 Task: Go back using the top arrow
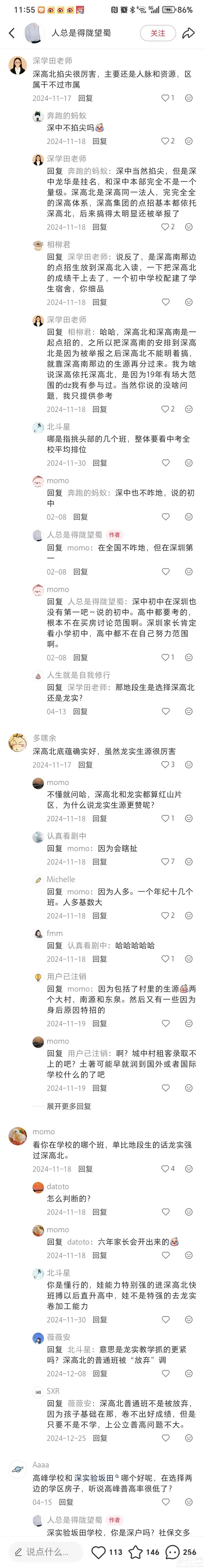(11, 33)
